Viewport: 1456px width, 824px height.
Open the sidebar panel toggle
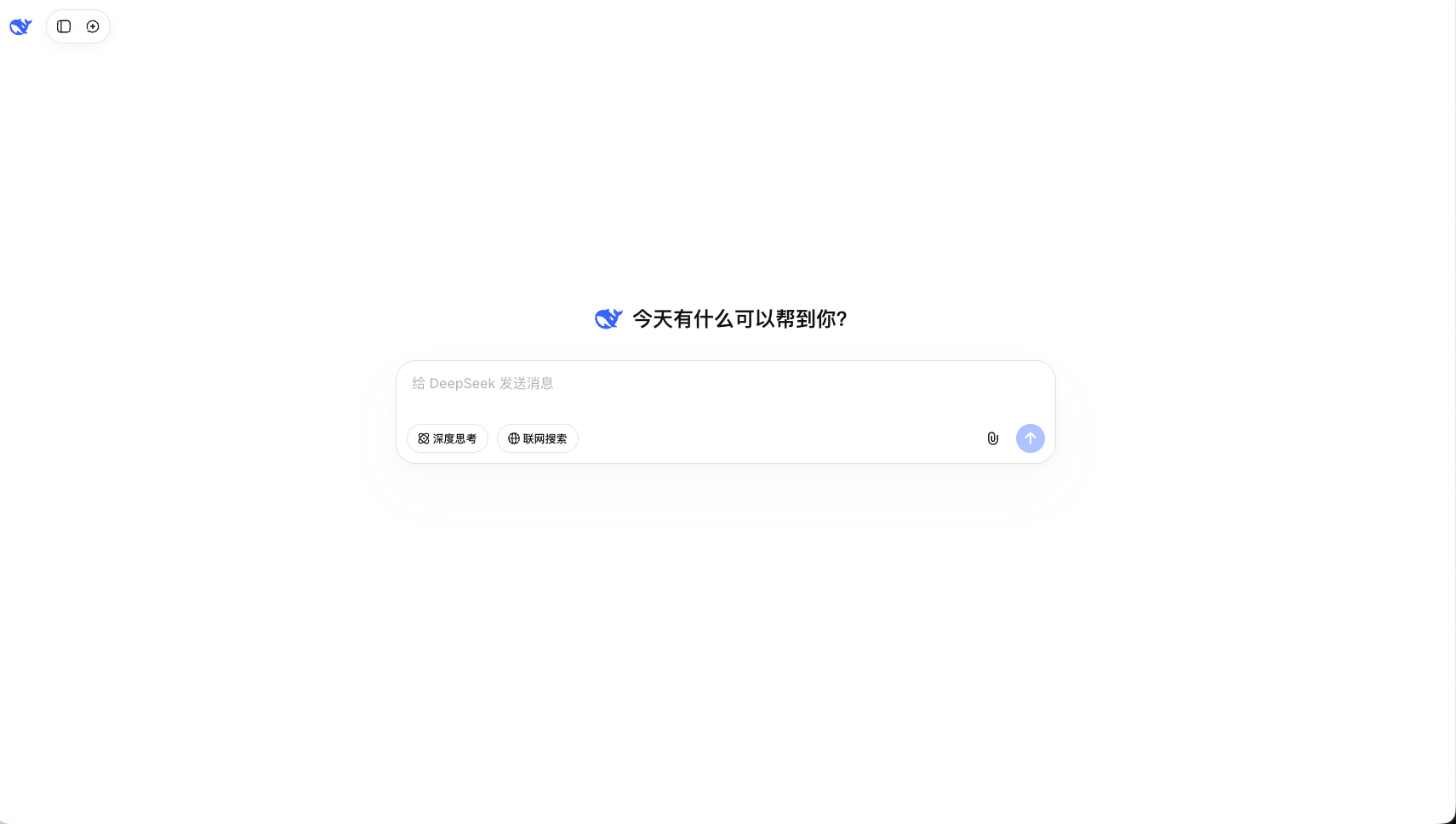(64, 26)
